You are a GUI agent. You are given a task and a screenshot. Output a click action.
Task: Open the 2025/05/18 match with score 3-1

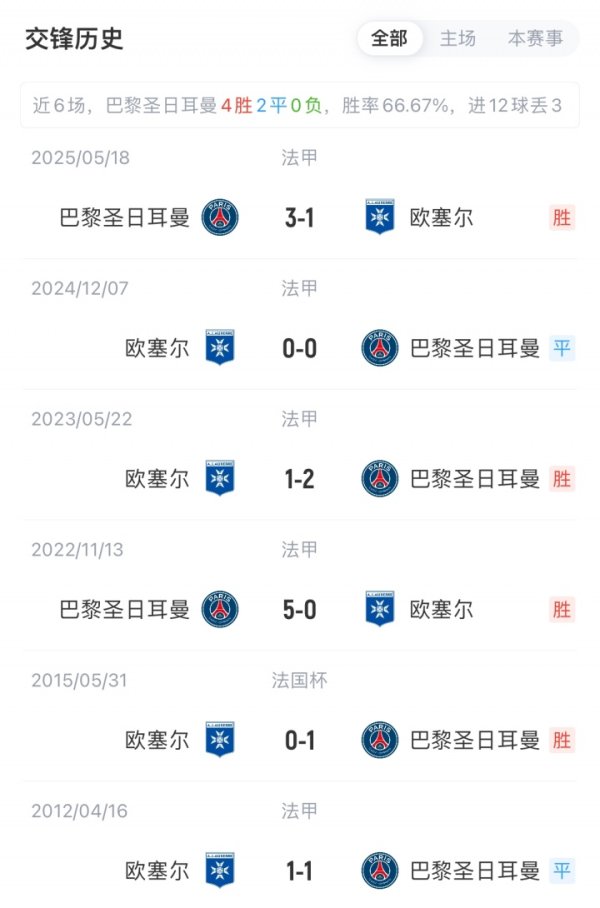[x=299, y=217]
